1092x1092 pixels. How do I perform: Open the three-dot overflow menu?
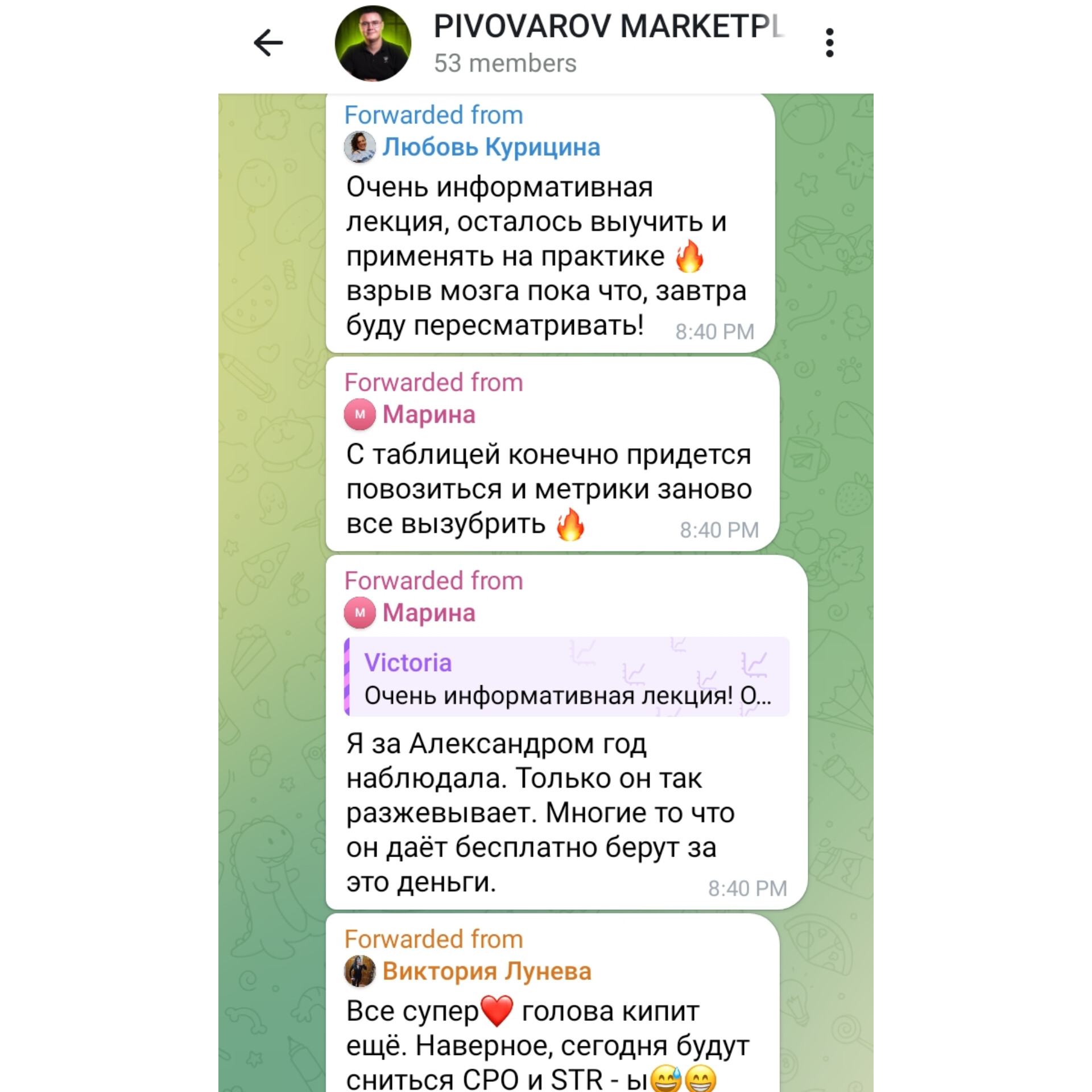(x=829, y=43)
